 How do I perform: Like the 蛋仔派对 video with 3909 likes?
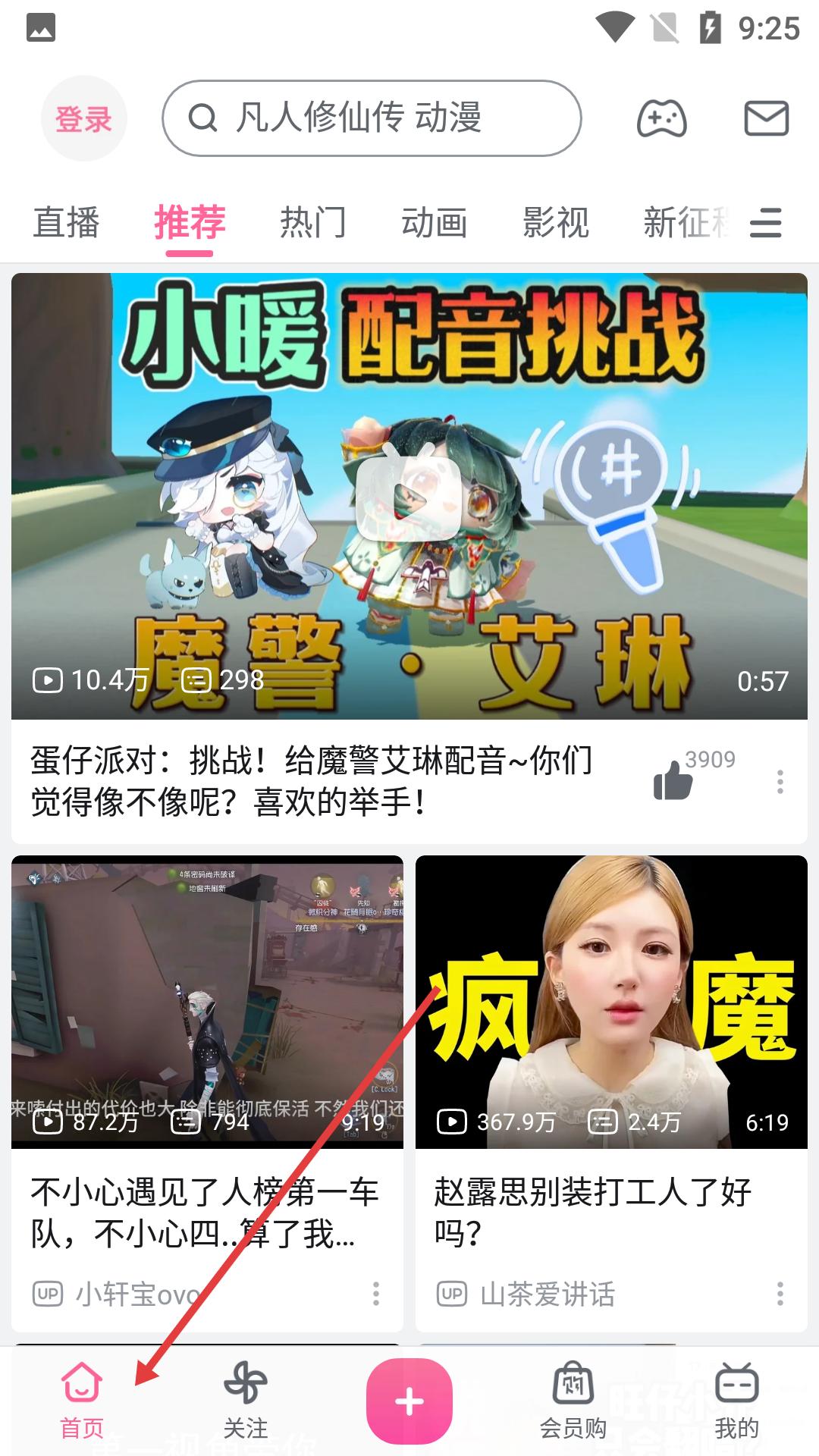pyautogui.click(x=673, y=780)
